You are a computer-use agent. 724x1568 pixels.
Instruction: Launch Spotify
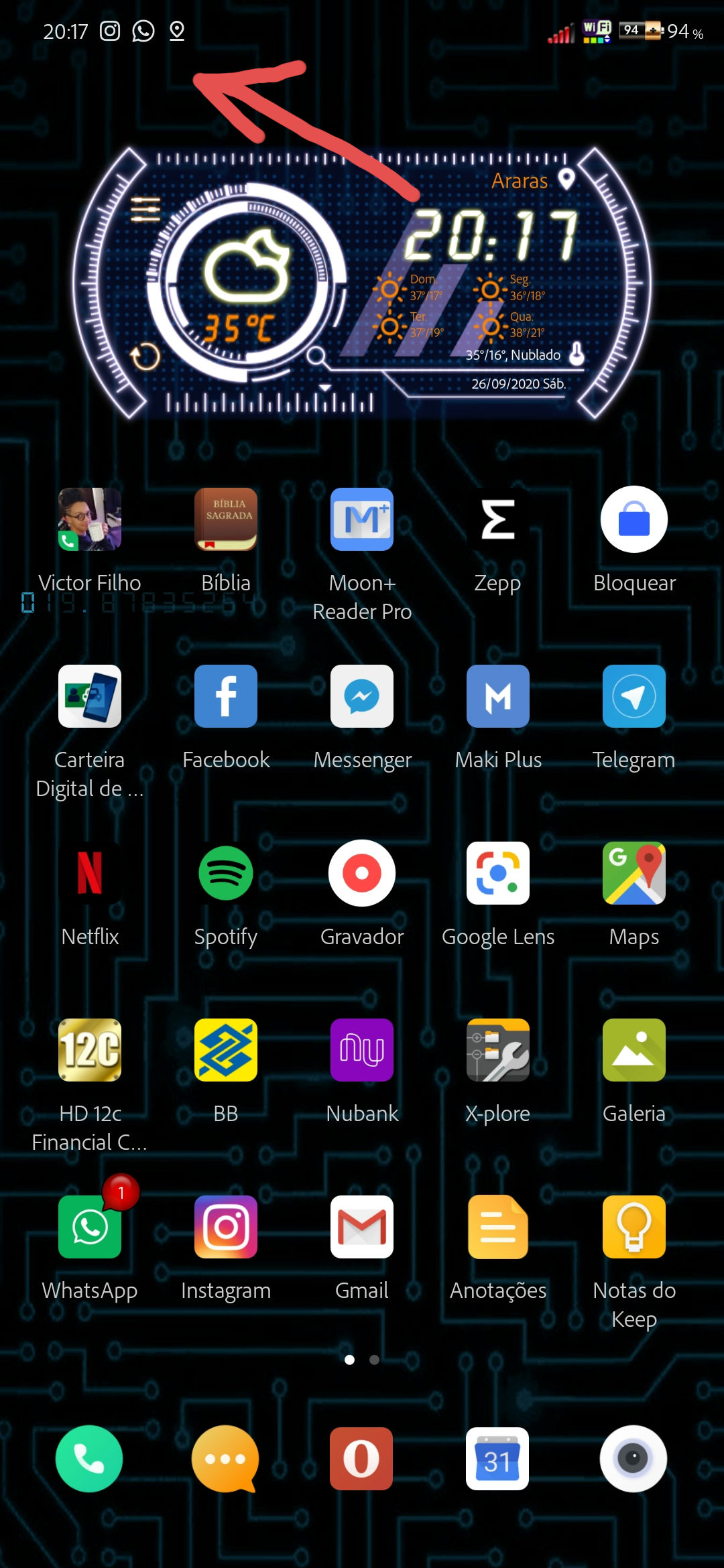tap(226, 873)
